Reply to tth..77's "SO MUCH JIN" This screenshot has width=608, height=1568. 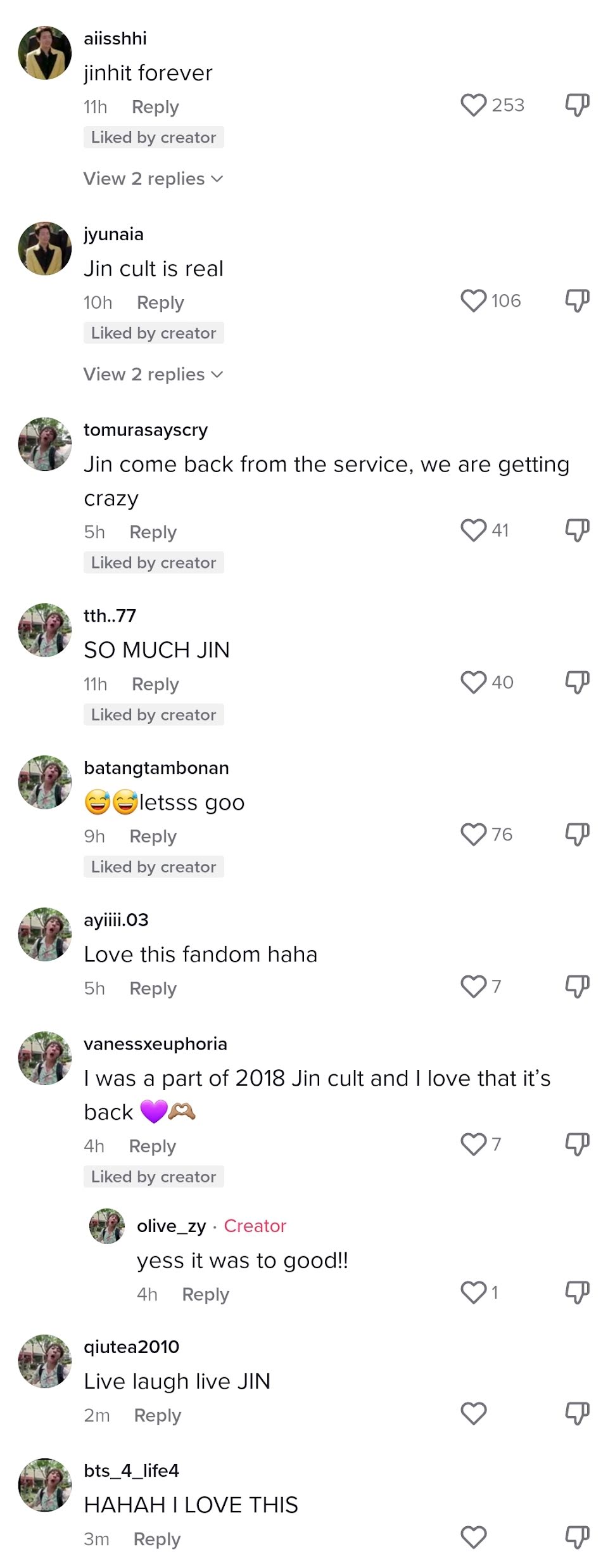pyautogui.click(x=155, y=684)
